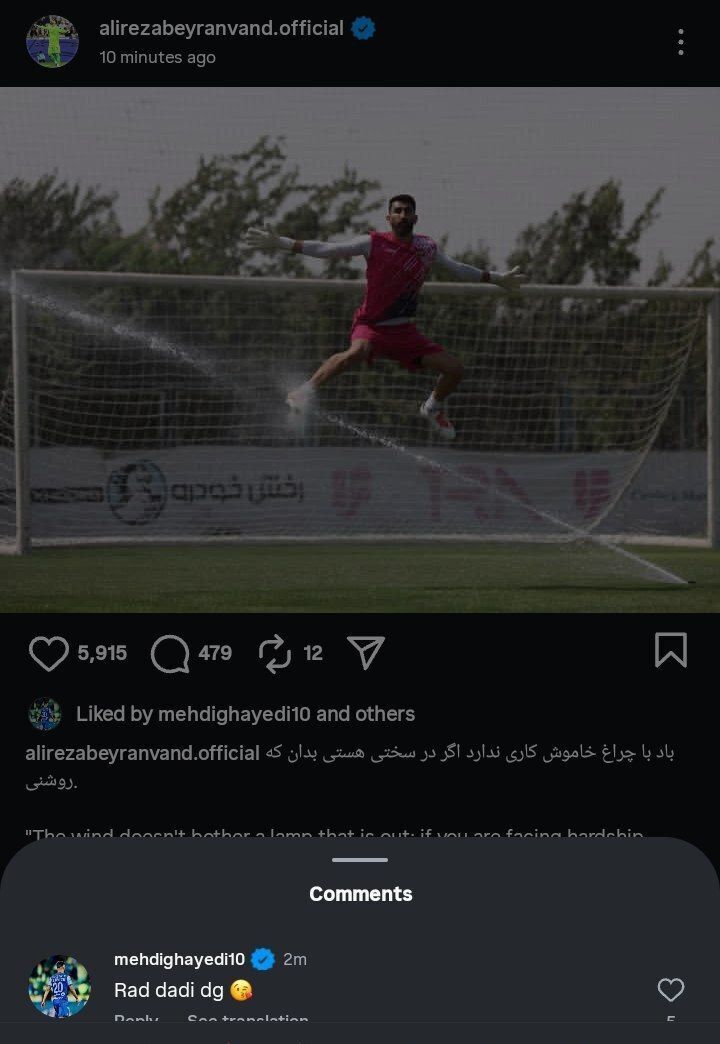Bookmark this post
This screenshot has width=720, height=1044.
[670, 650]
